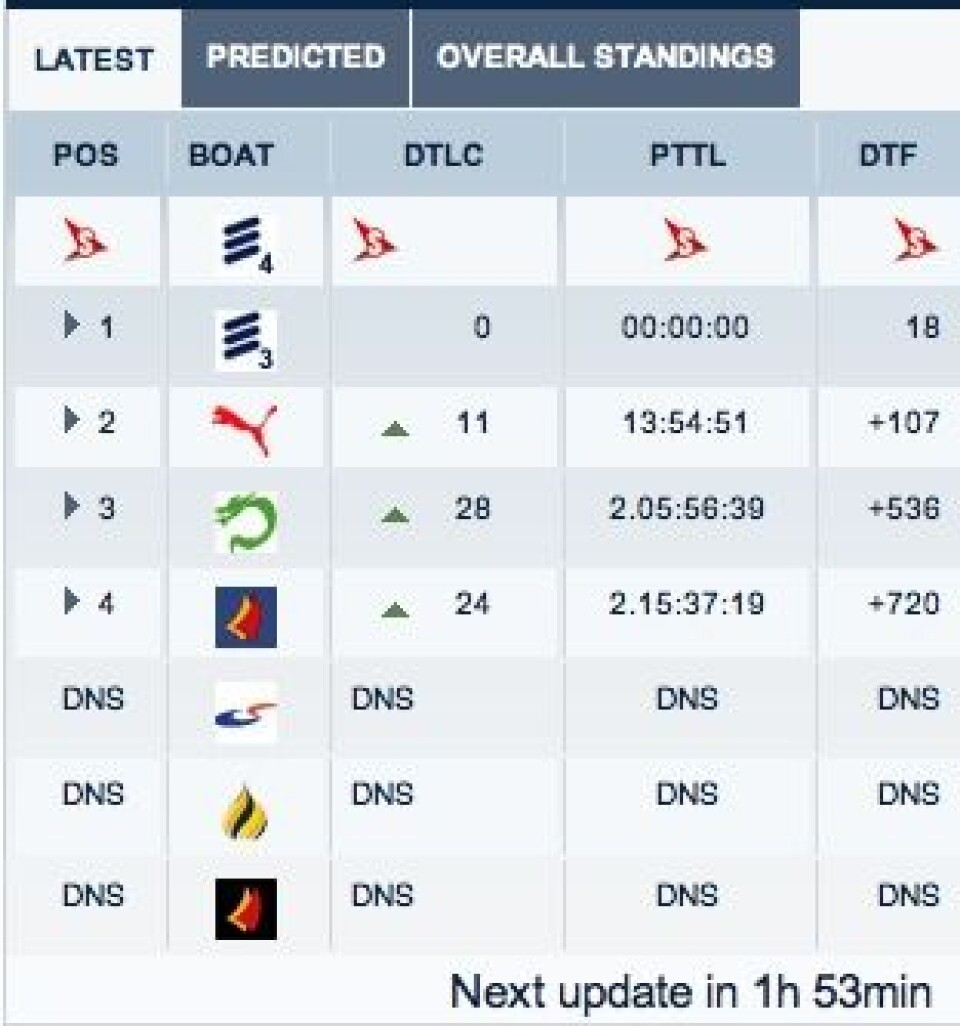Viewport: 960px width, 1026px height.
Task: Switch to the Predicted tab
Action: coord(295,57)
